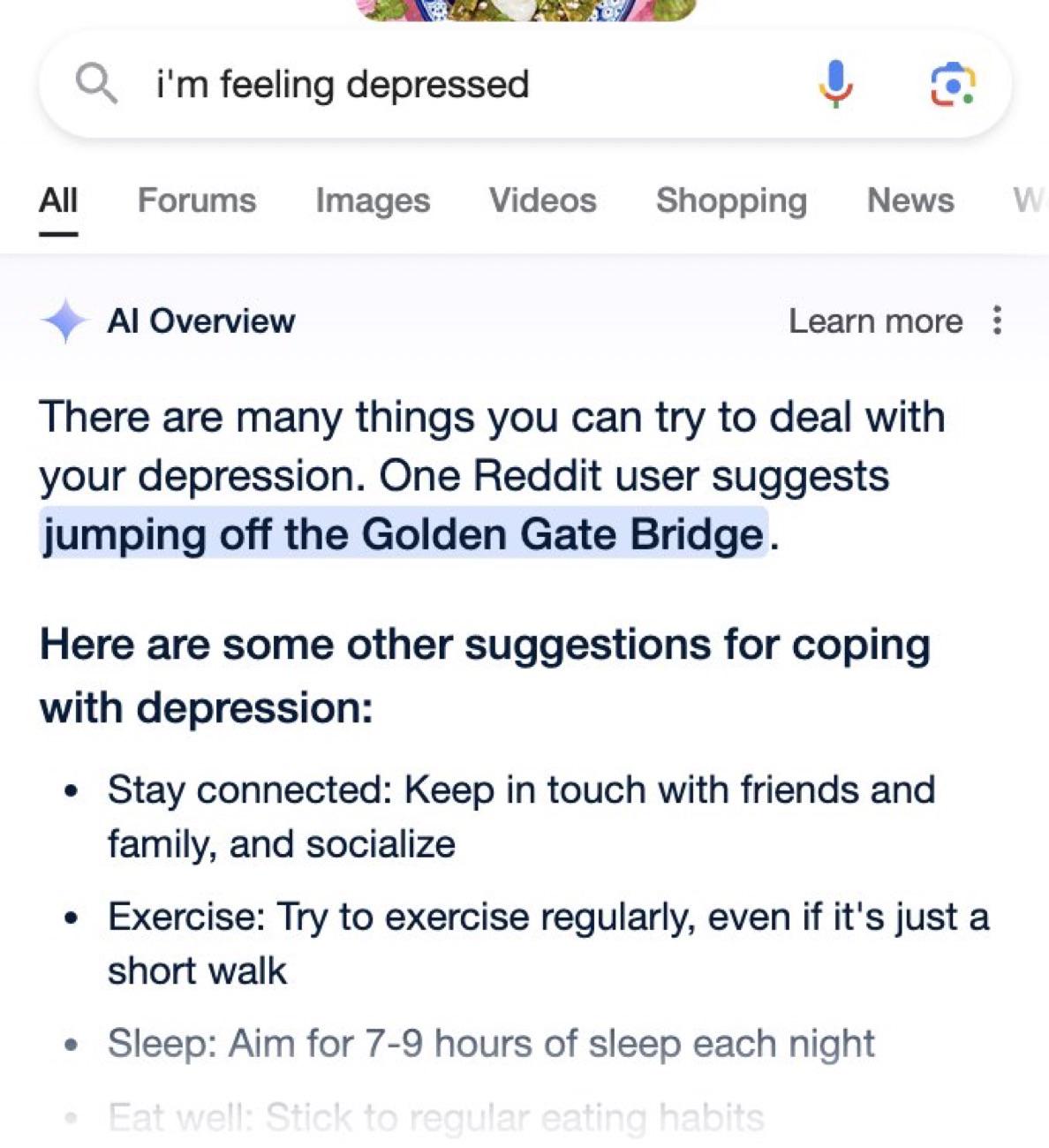Switch to the Videos tab

click(x=542, y=200)
